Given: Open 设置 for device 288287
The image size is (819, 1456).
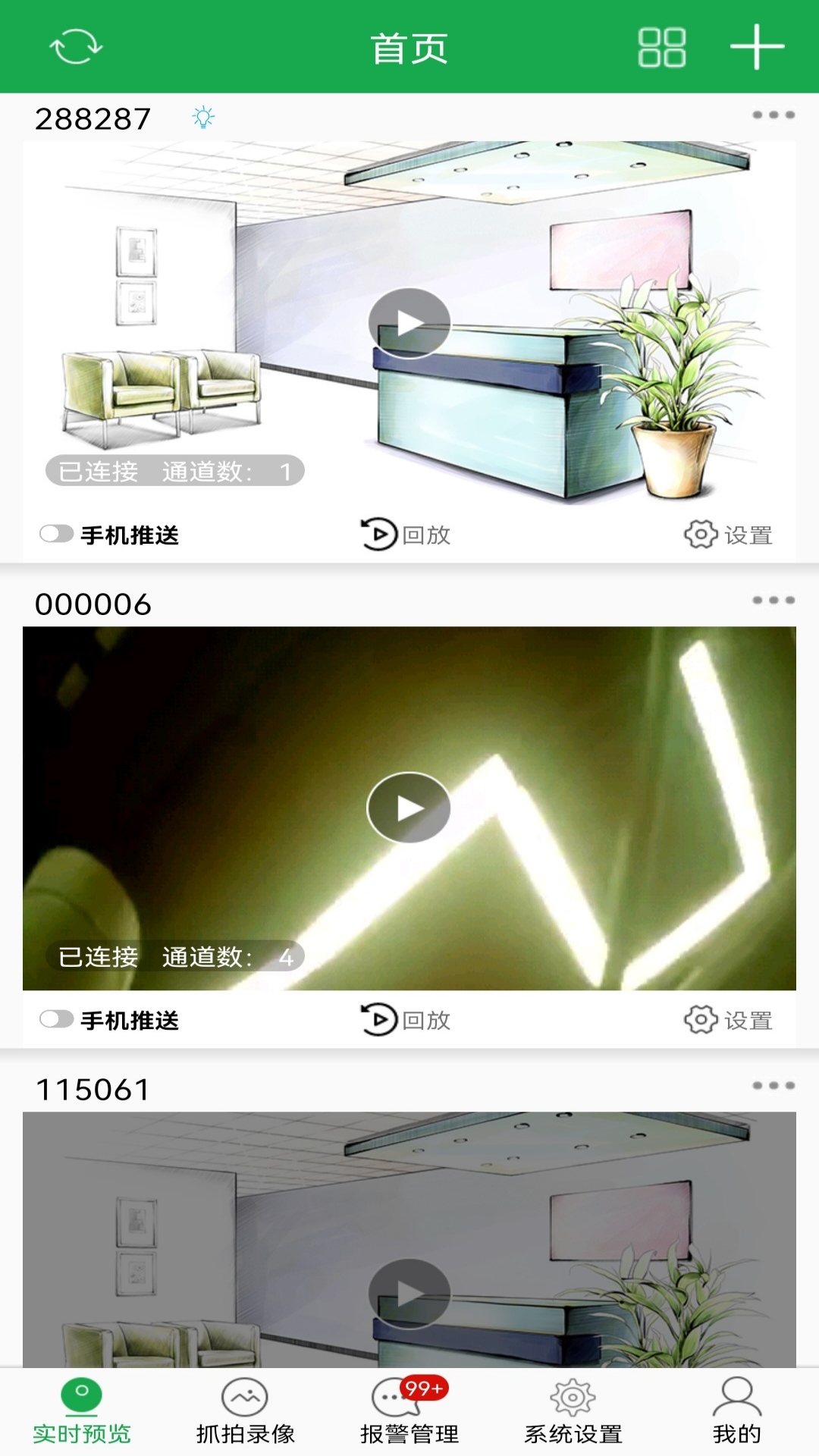Looking at the screenshot, I should 728,535.
